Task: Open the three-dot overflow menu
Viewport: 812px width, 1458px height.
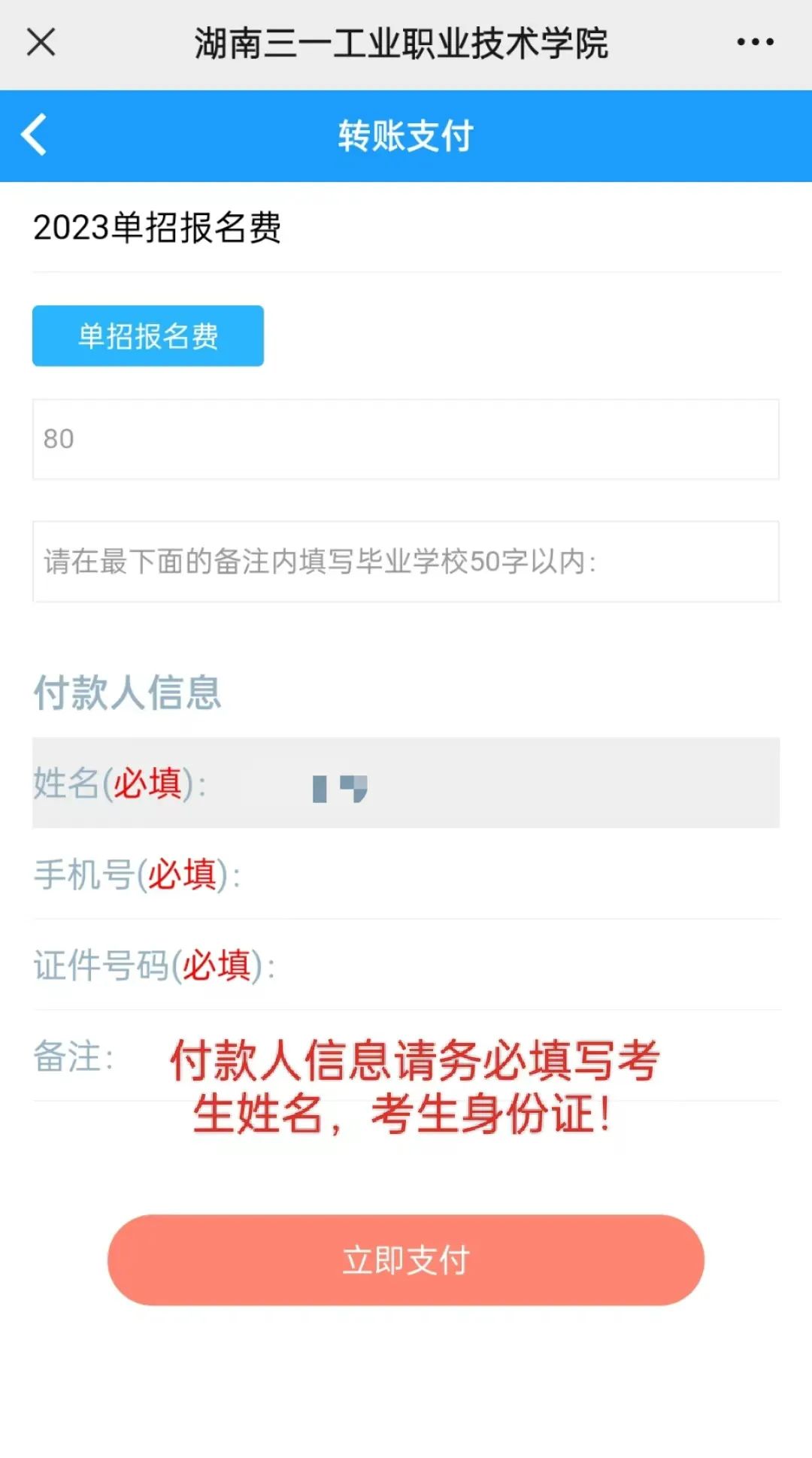Action: 755,42
